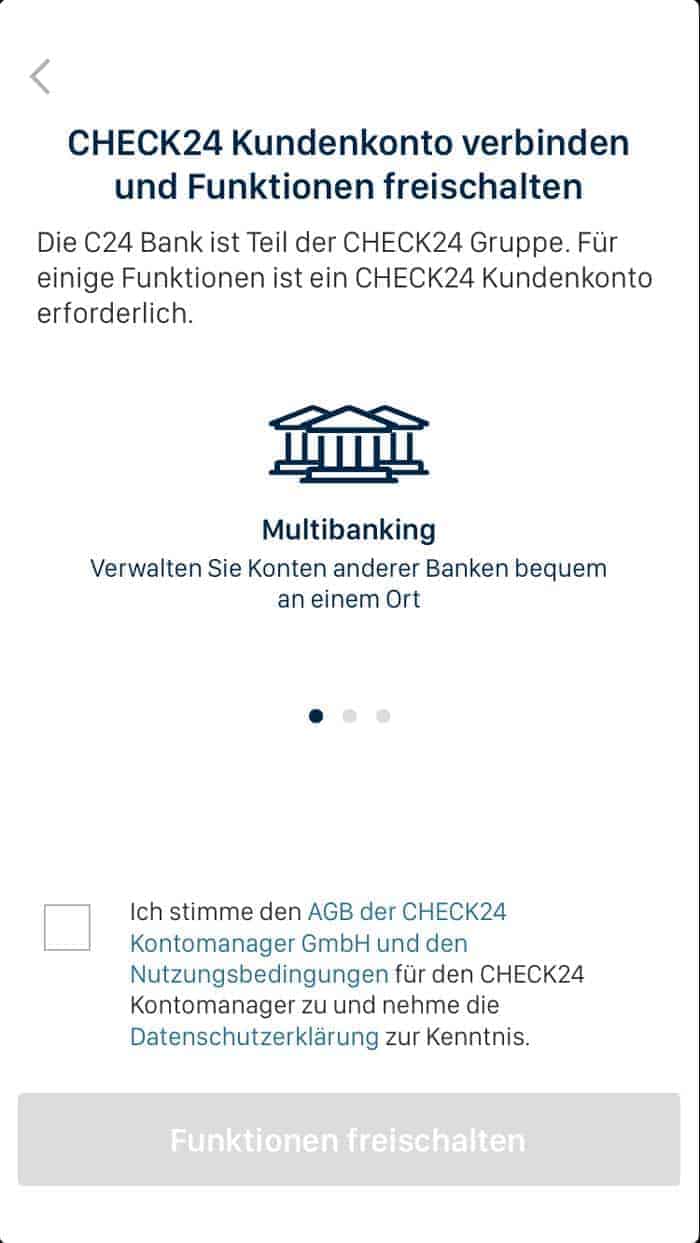Go back using the arrow icon
The image size is (700, 1243).
pyautogui.click(x=40, y=76)
